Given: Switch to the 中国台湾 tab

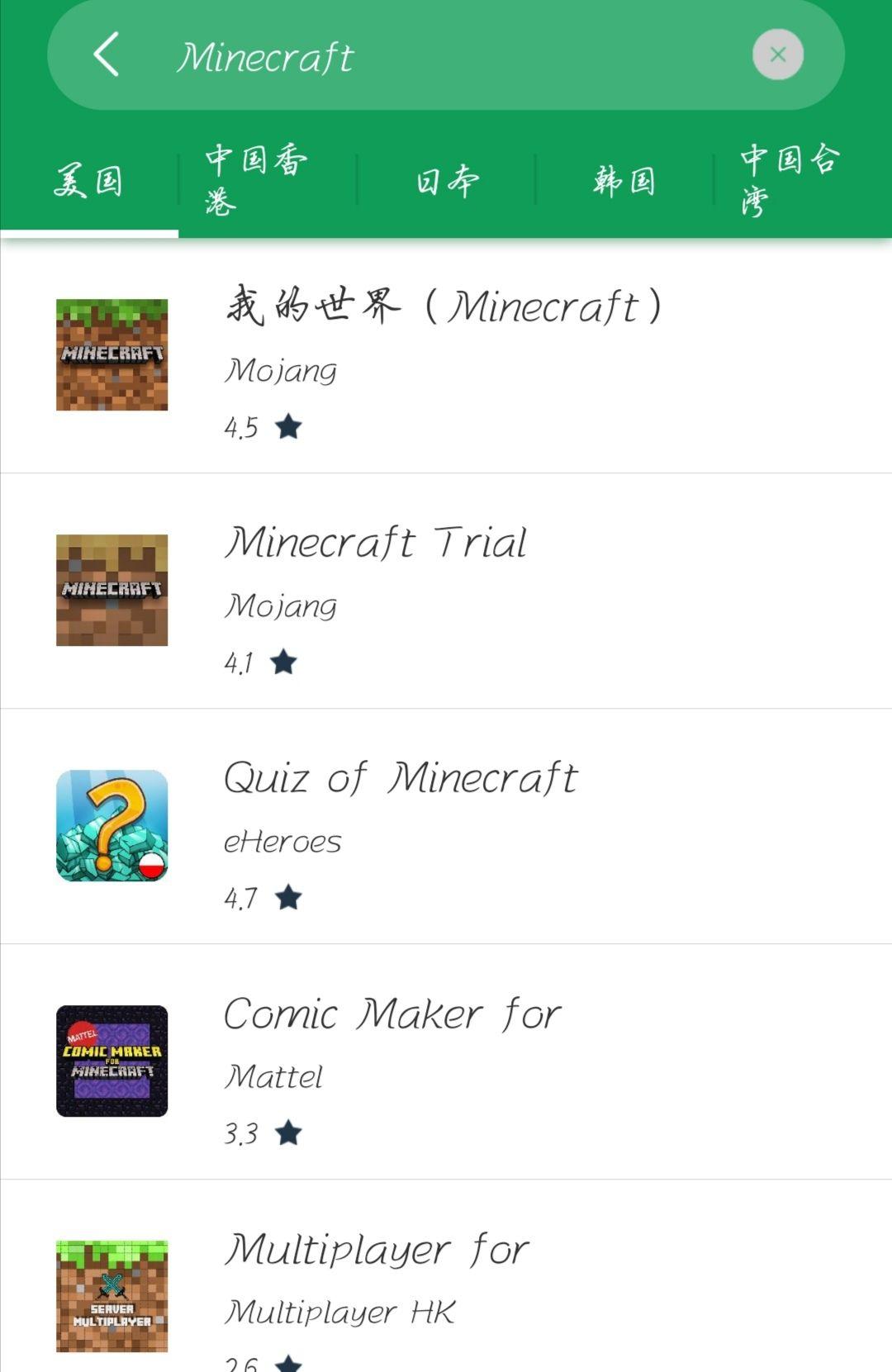Looking at the screenshot, I should (x=789, y=179).
